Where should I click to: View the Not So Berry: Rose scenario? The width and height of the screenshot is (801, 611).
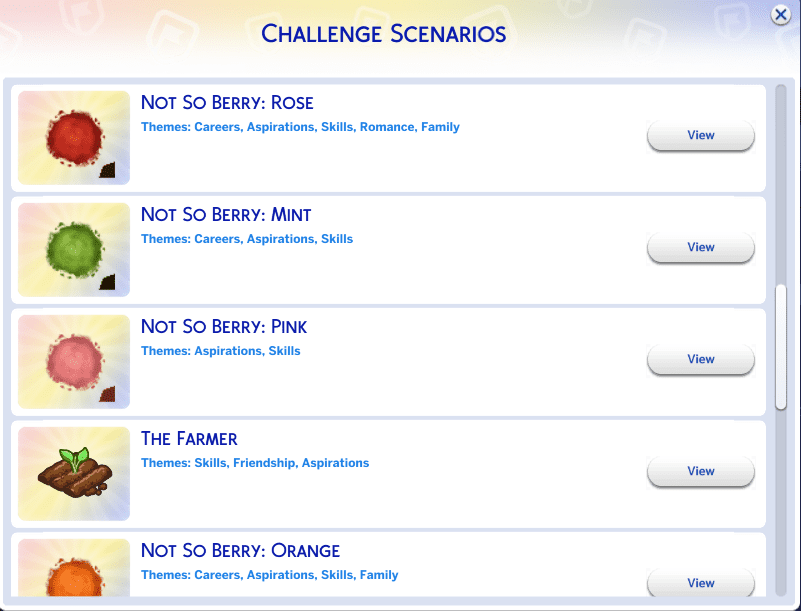coord(700,136)
